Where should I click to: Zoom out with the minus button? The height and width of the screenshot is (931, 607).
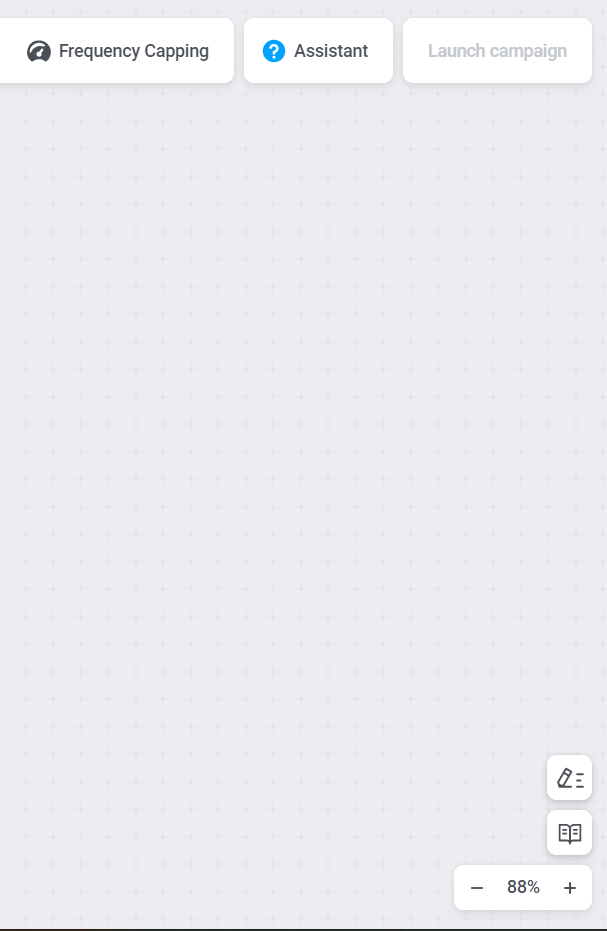477,888
